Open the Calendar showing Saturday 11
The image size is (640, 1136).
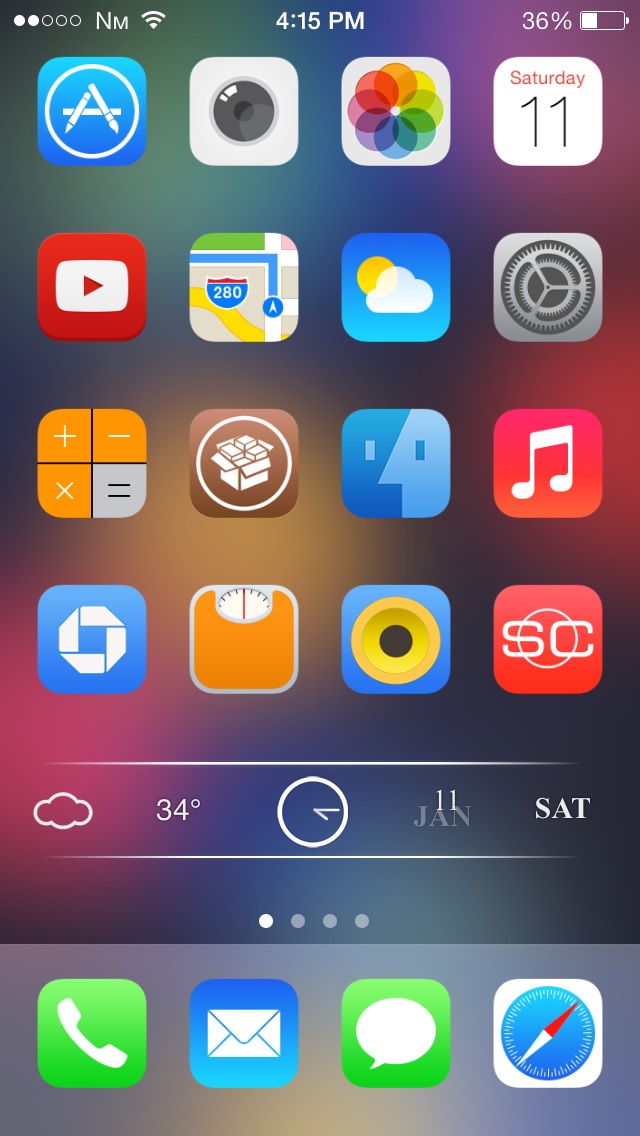point(548,111)
